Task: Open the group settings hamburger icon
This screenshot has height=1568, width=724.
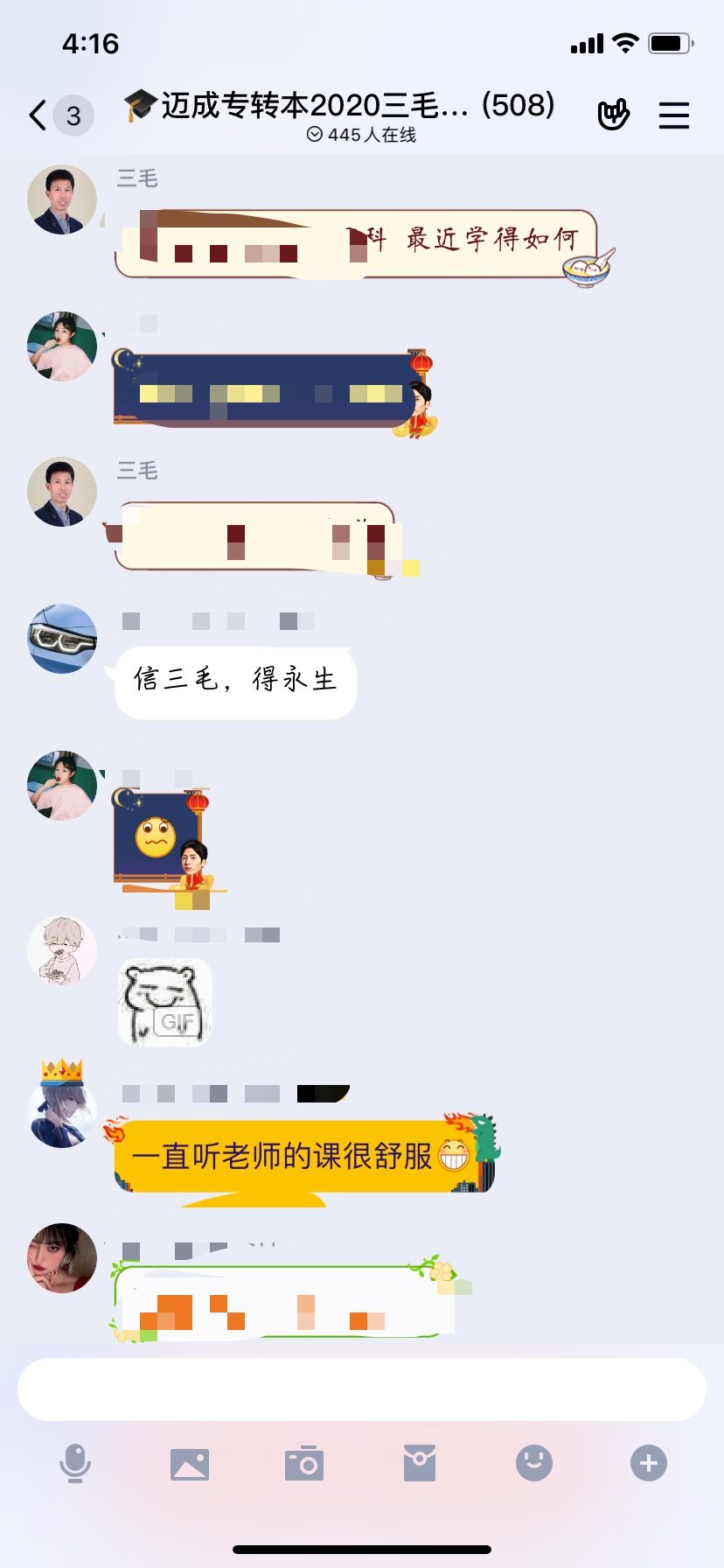Action: pos(674,115)
